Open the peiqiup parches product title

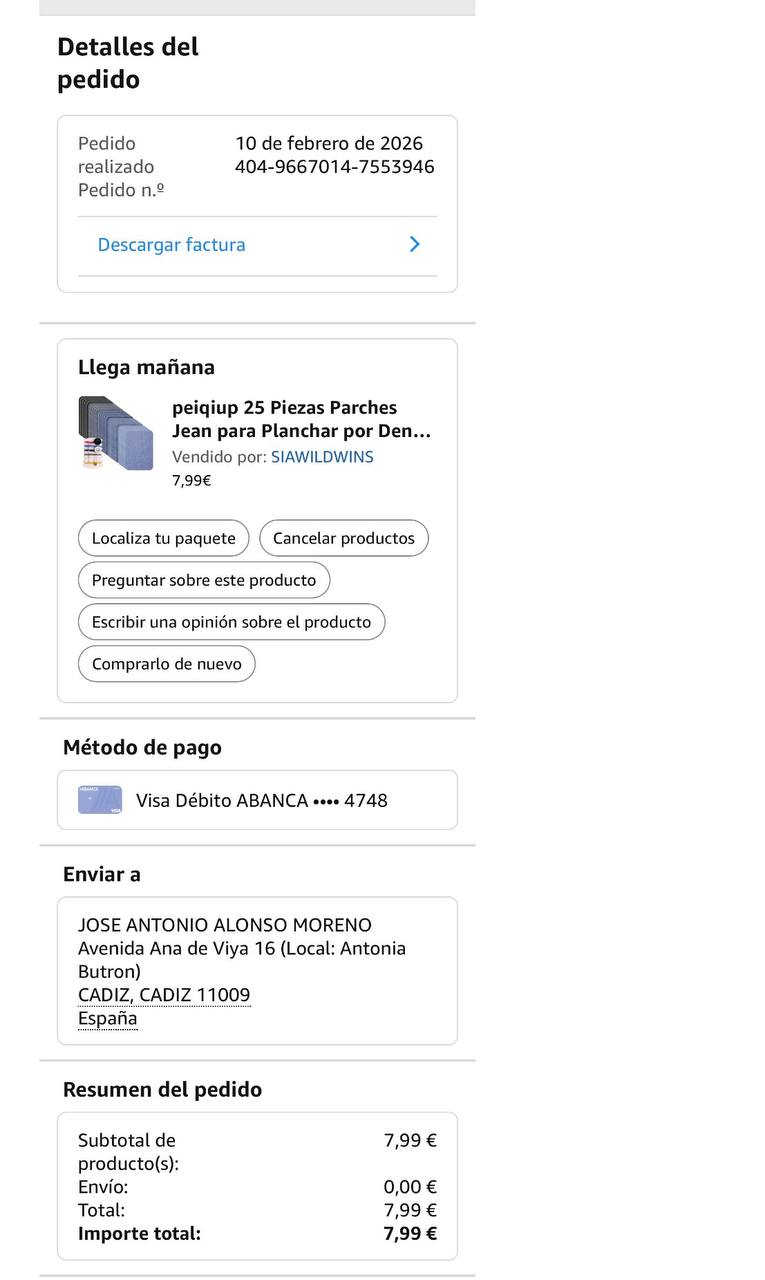pyautogui.click(x=300, y=420)
